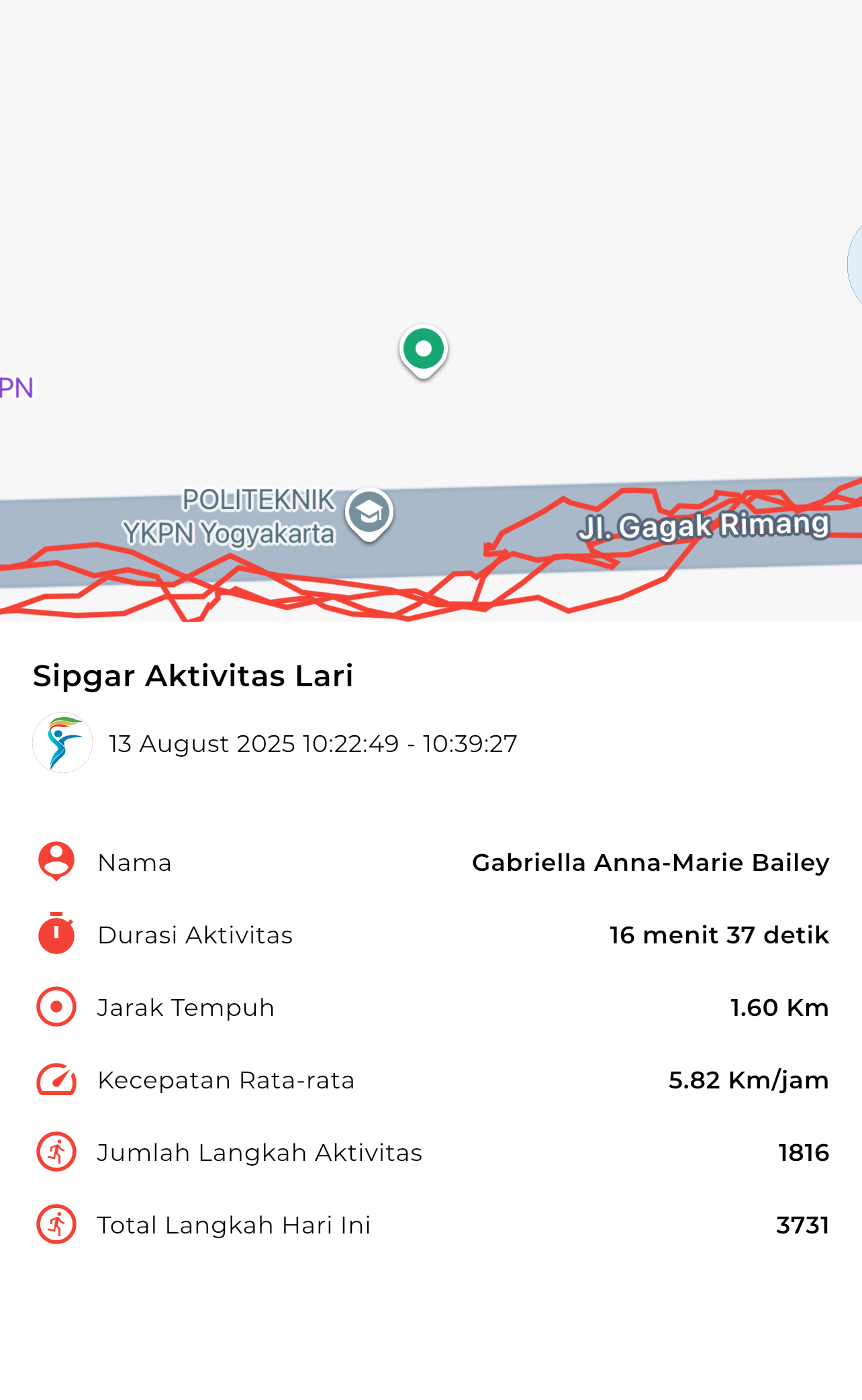The height and width of the screenshot is (1400, 862).
Task: Tap the green location pin on the map
Action: tap(424, 351)
